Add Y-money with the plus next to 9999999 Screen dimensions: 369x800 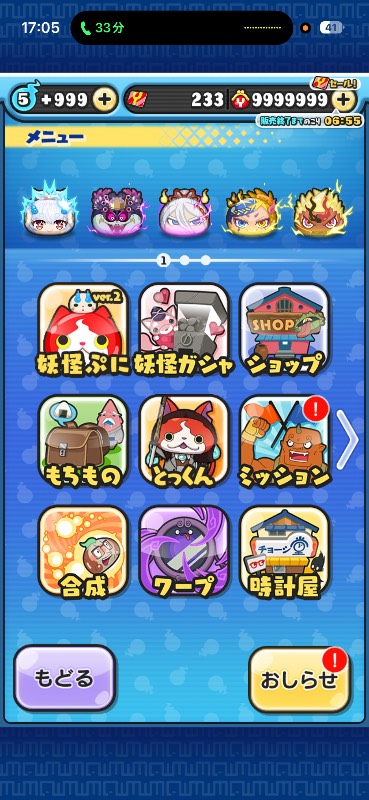click(x=343, y=99)
